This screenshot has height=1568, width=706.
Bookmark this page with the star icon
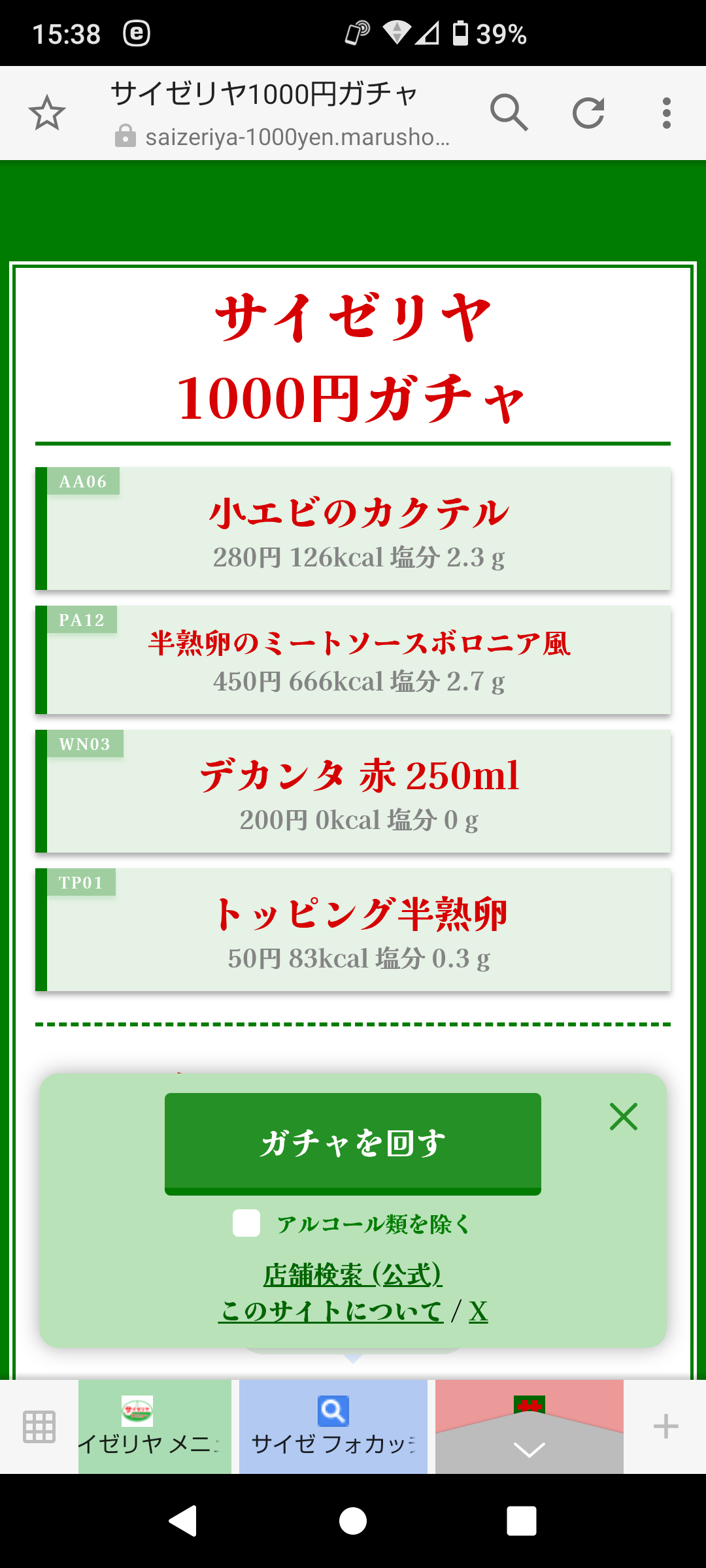click(x=47, y=113)
